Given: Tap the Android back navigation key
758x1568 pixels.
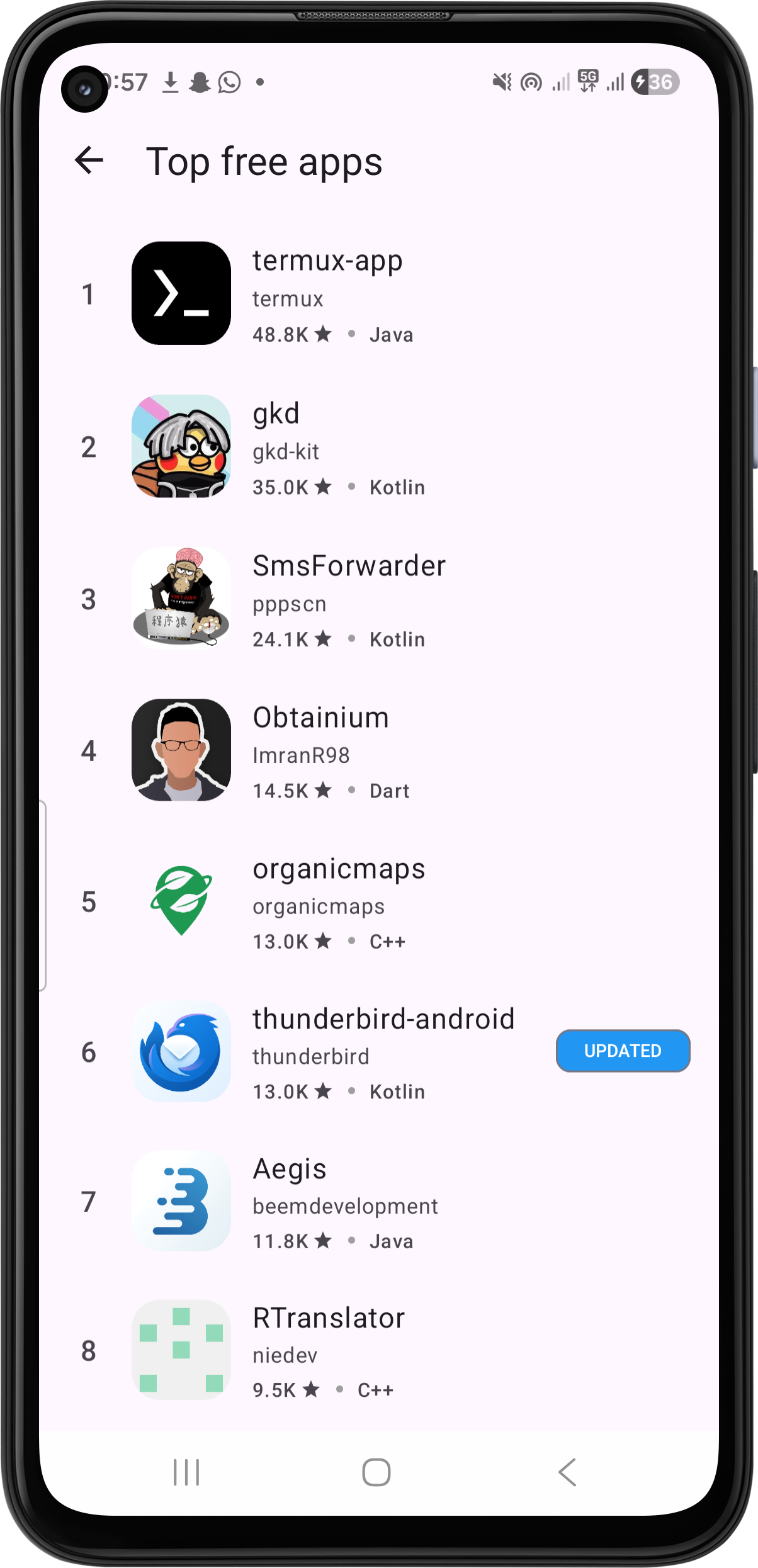Looking at the screenshot, I should pyautogui.click(x=567, y=1471).
